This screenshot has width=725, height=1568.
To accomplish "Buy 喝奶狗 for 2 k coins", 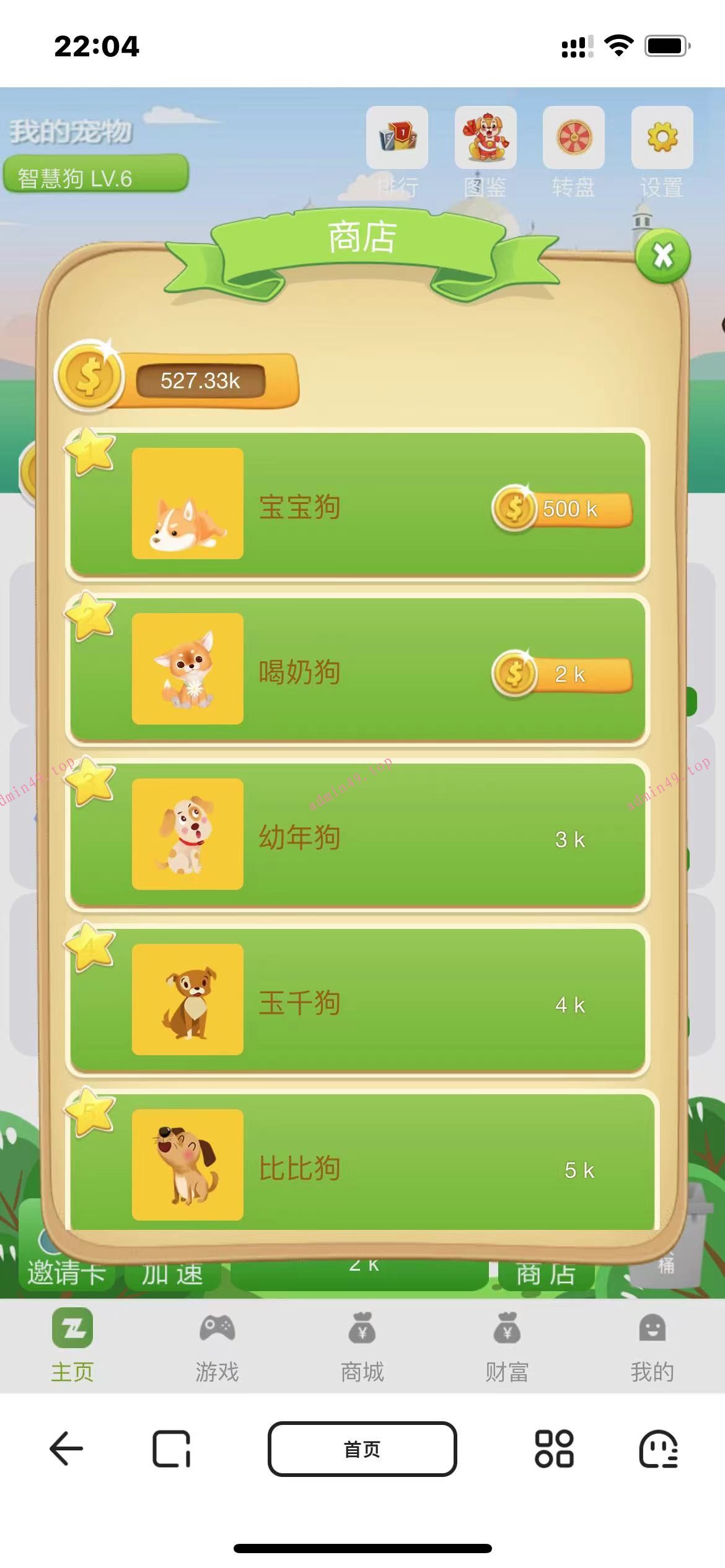I will tap(563, 674).
